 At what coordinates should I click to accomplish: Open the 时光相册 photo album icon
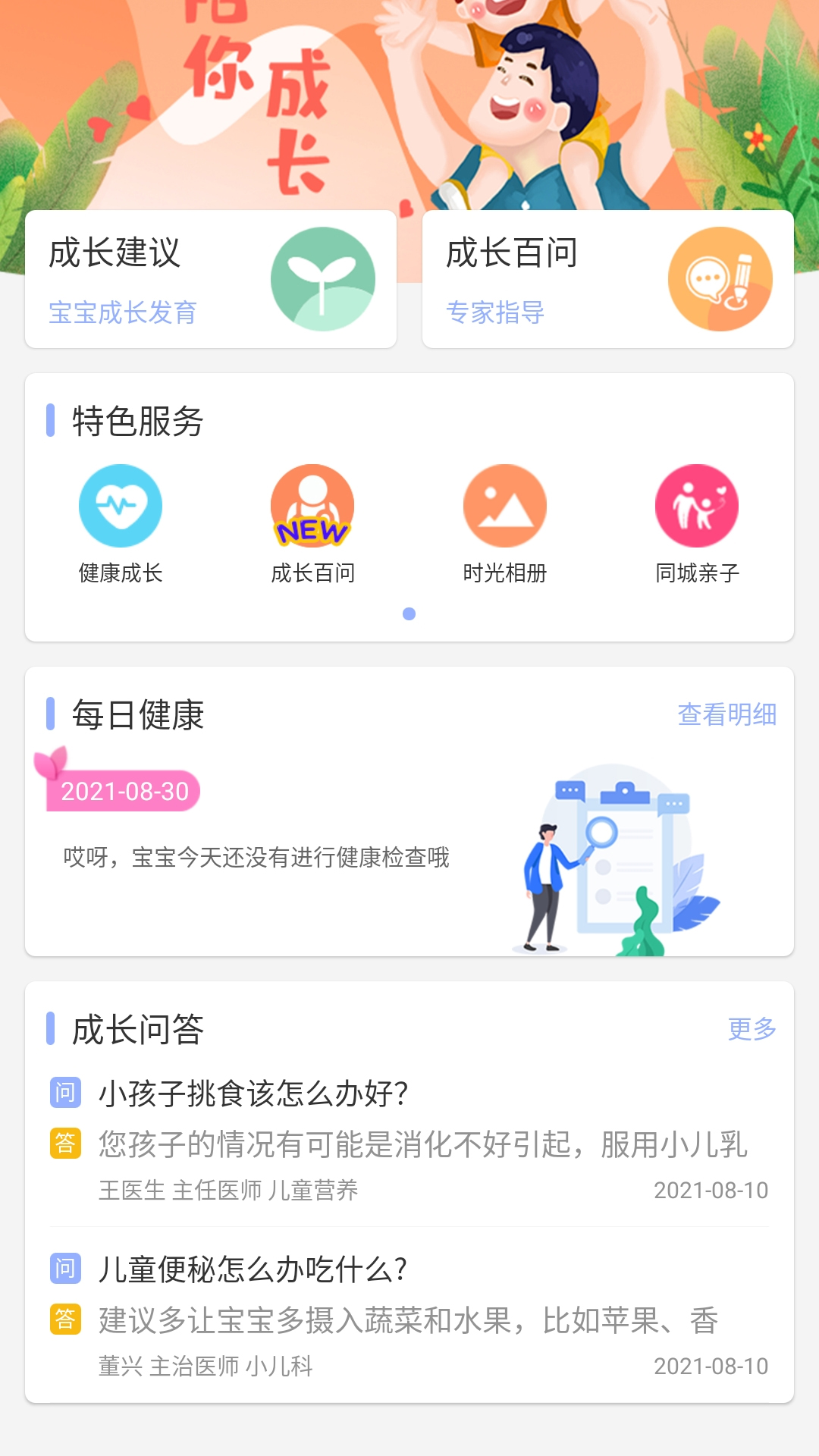click(506, 506)
